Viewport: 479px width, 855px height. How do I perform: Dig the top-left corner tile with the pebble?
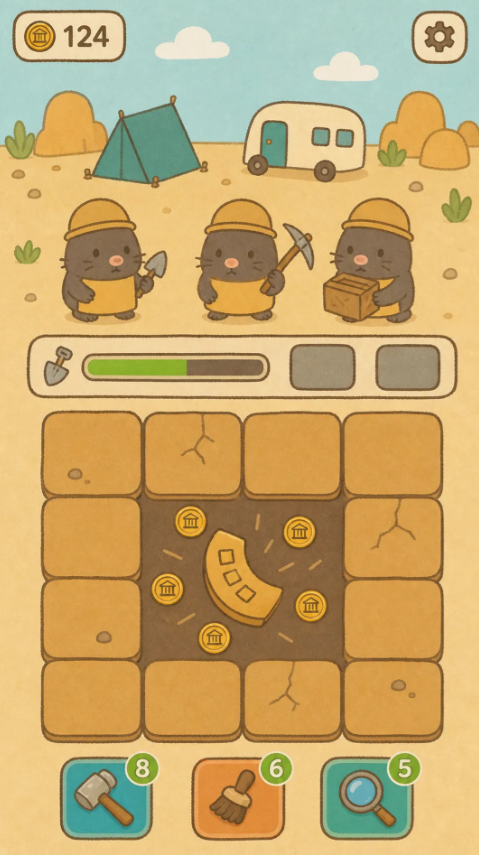click(92, 455)
